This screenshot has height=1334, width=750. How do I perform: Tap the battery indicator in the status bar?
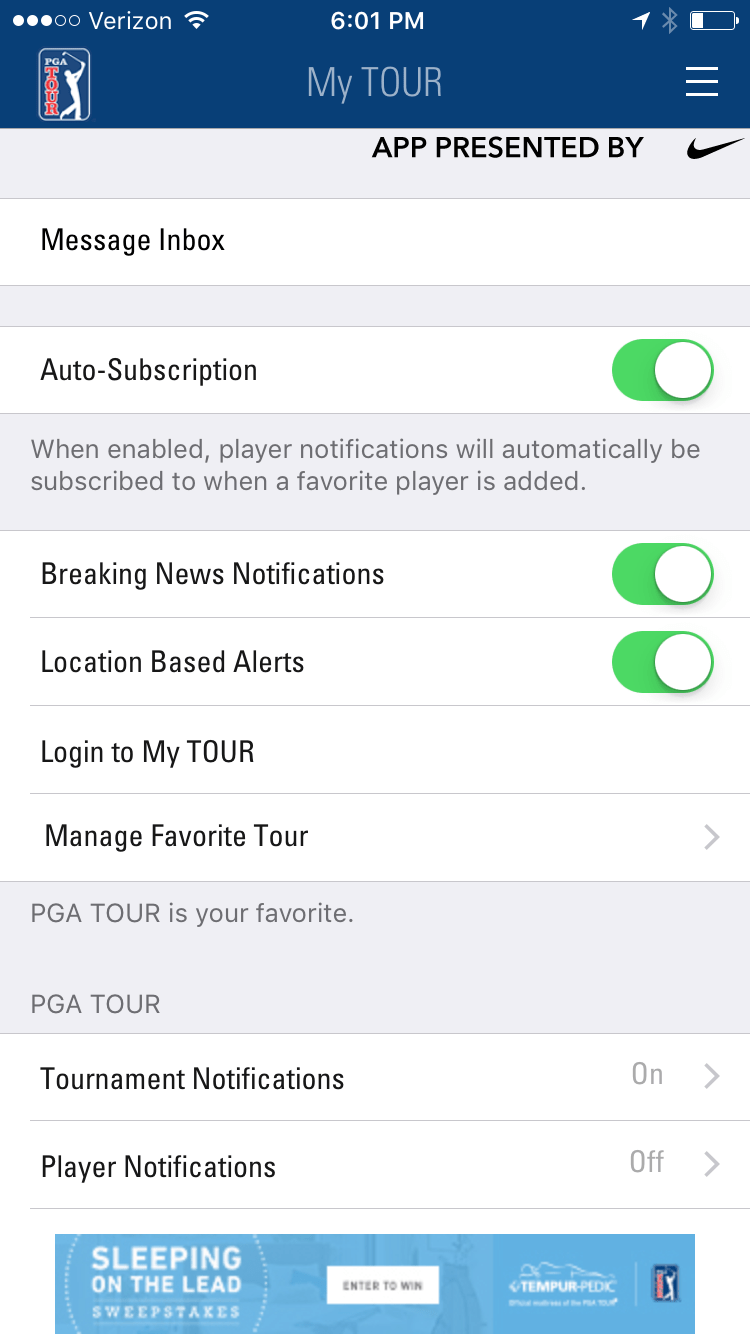tap(714, 19)
